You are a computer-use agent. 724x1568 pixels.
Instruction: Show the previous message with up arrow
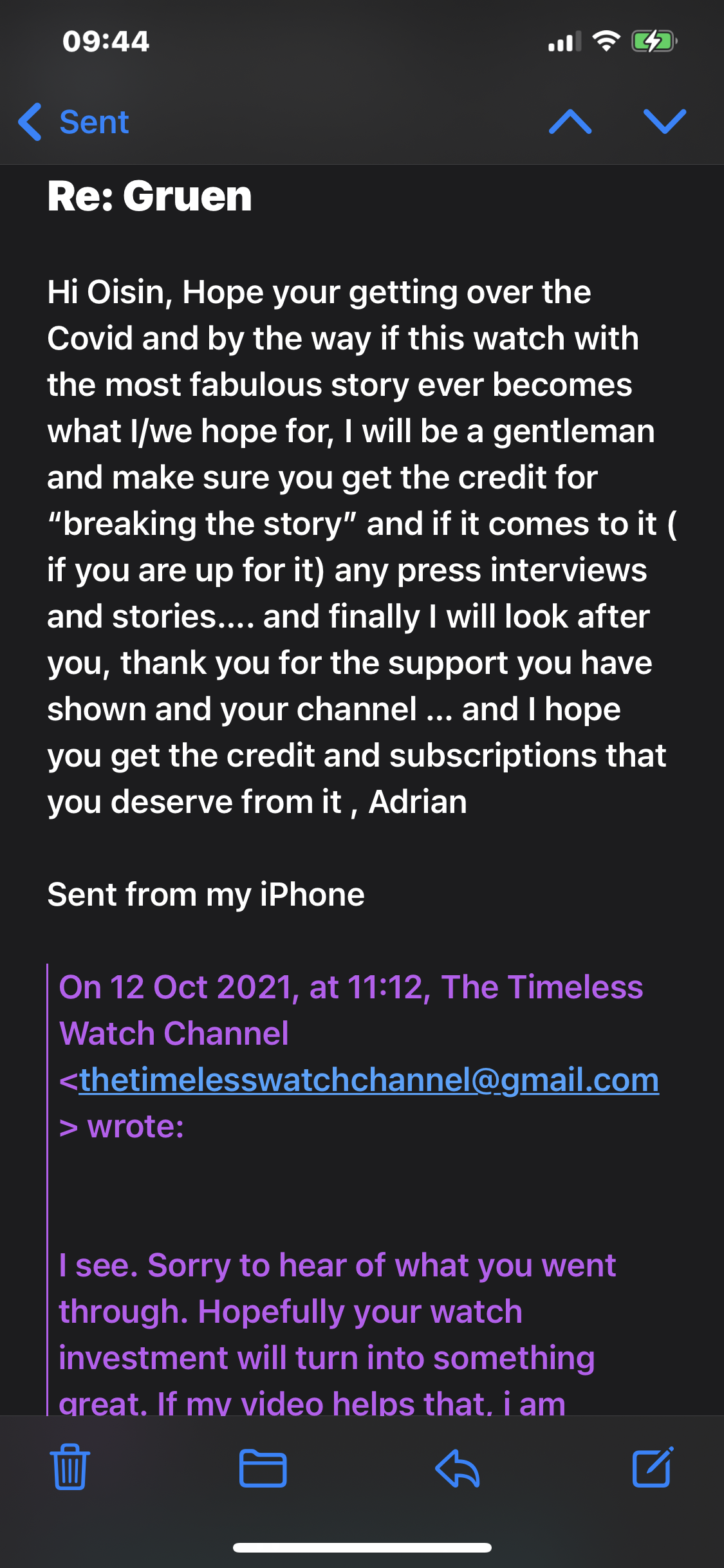(570, 122)
